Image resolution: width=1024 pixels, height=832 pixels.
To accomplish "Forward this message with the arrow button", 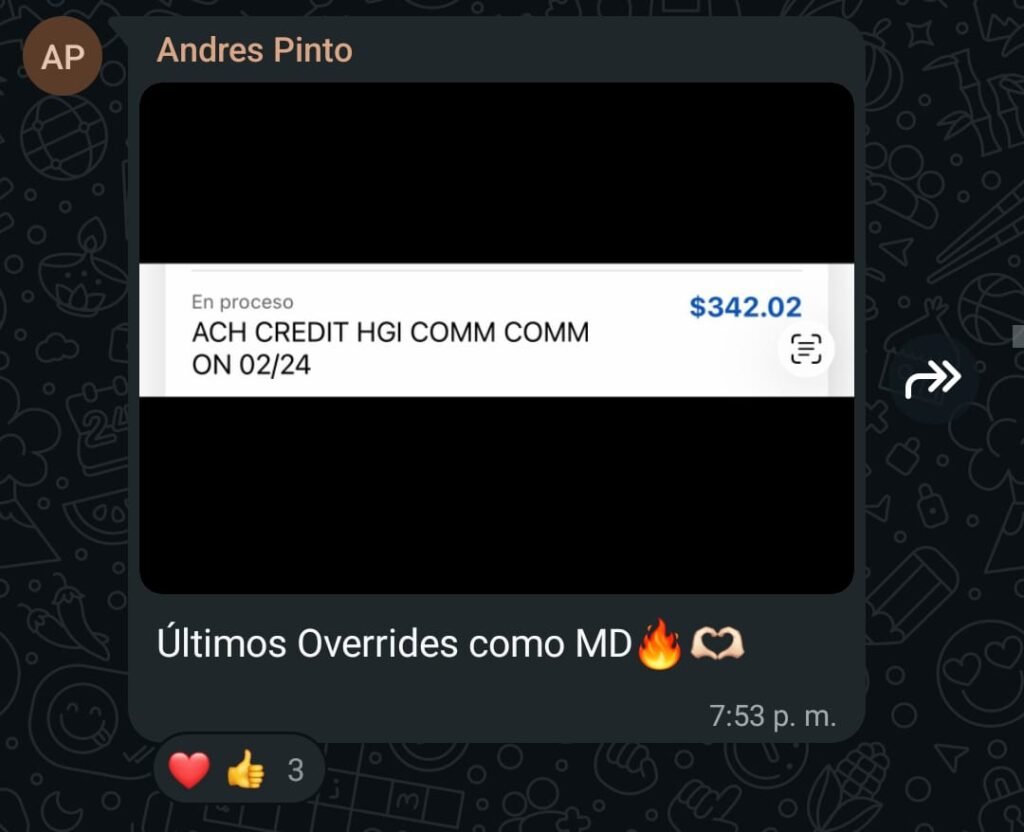I will click(933, 378).
